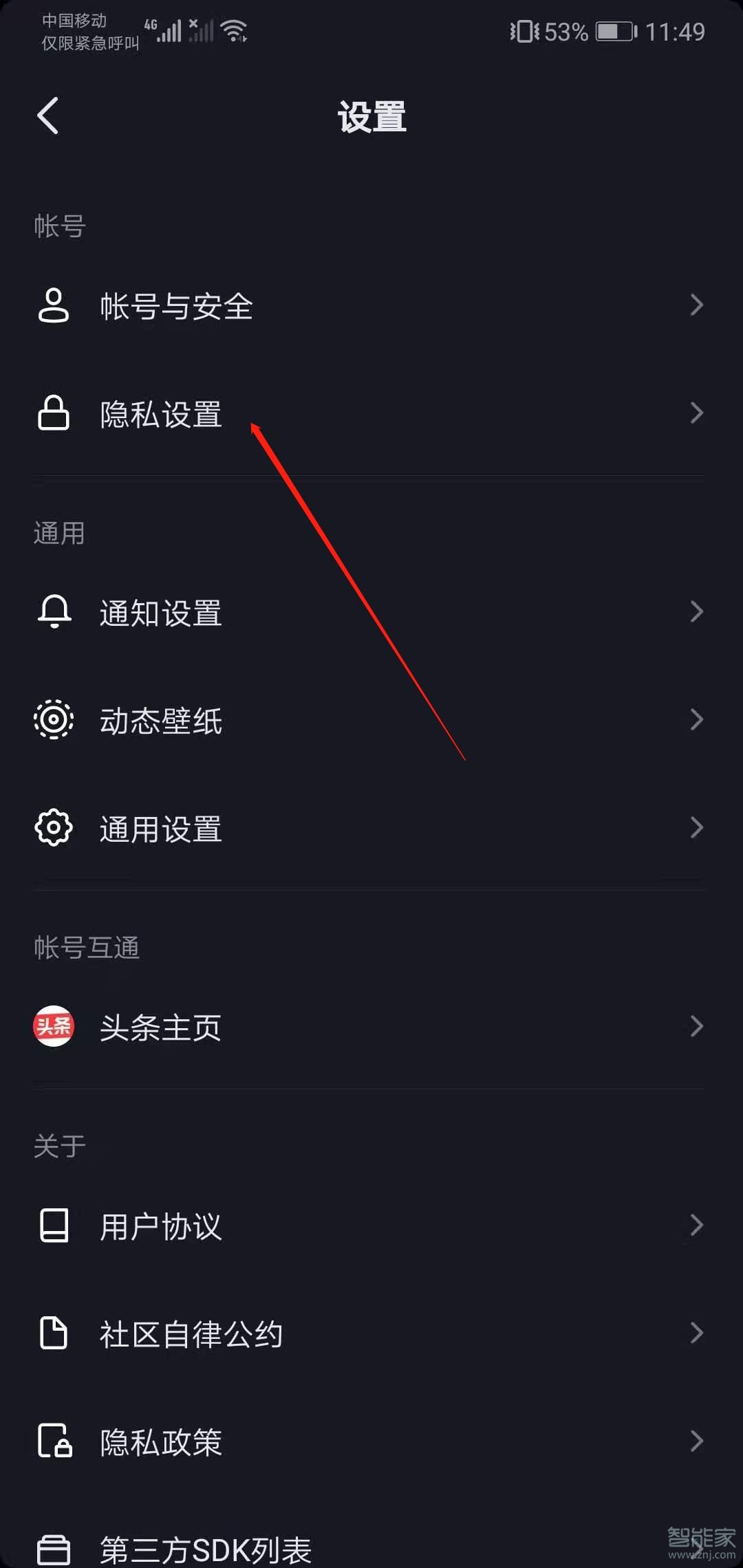Select the live wallpaper icon beside 动态壁纸

point(54,720)
